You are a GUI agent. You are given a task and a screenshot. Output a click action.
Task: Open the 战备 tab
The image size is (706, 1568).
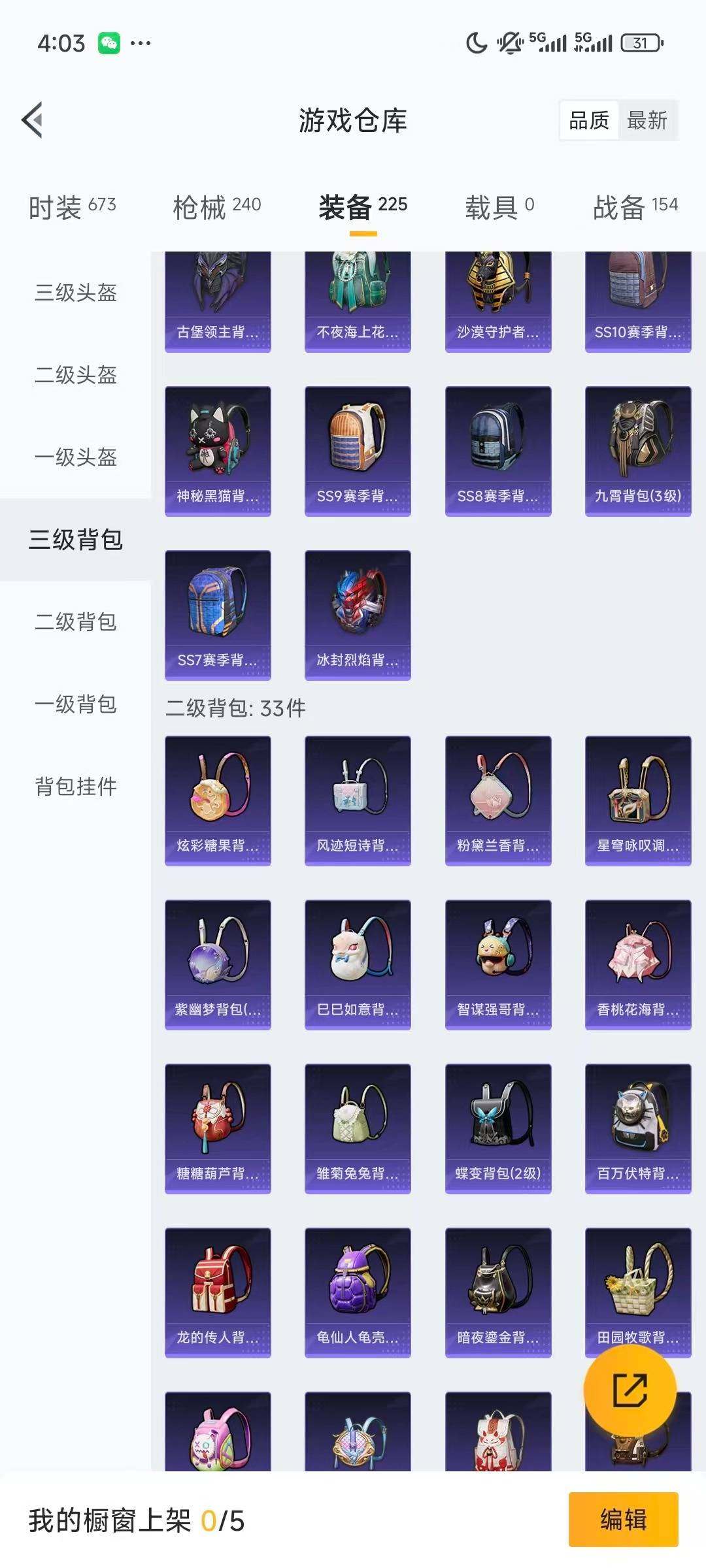pyautogui.click(x=635, y=208)
